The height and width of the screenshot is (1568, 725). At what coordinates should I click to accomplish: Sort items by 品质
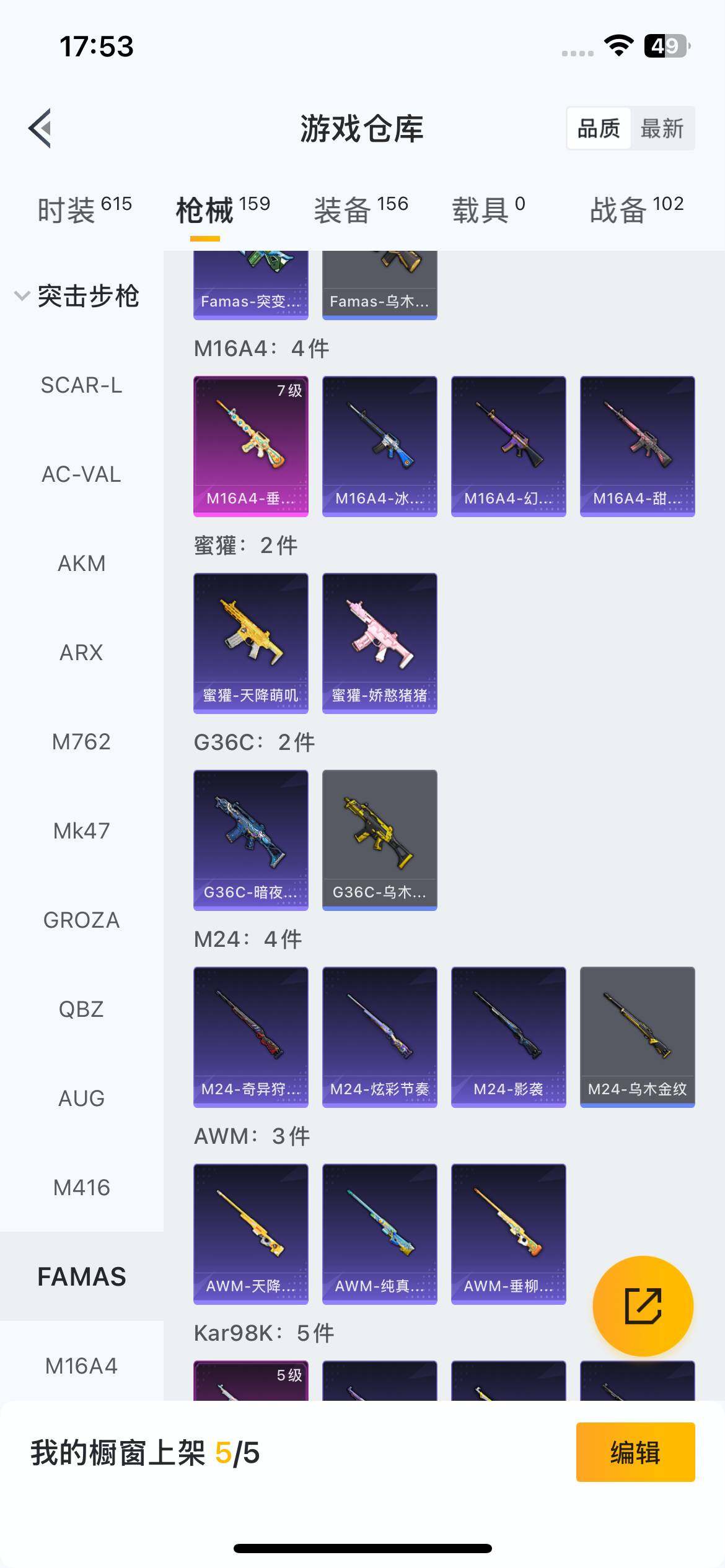599,128
